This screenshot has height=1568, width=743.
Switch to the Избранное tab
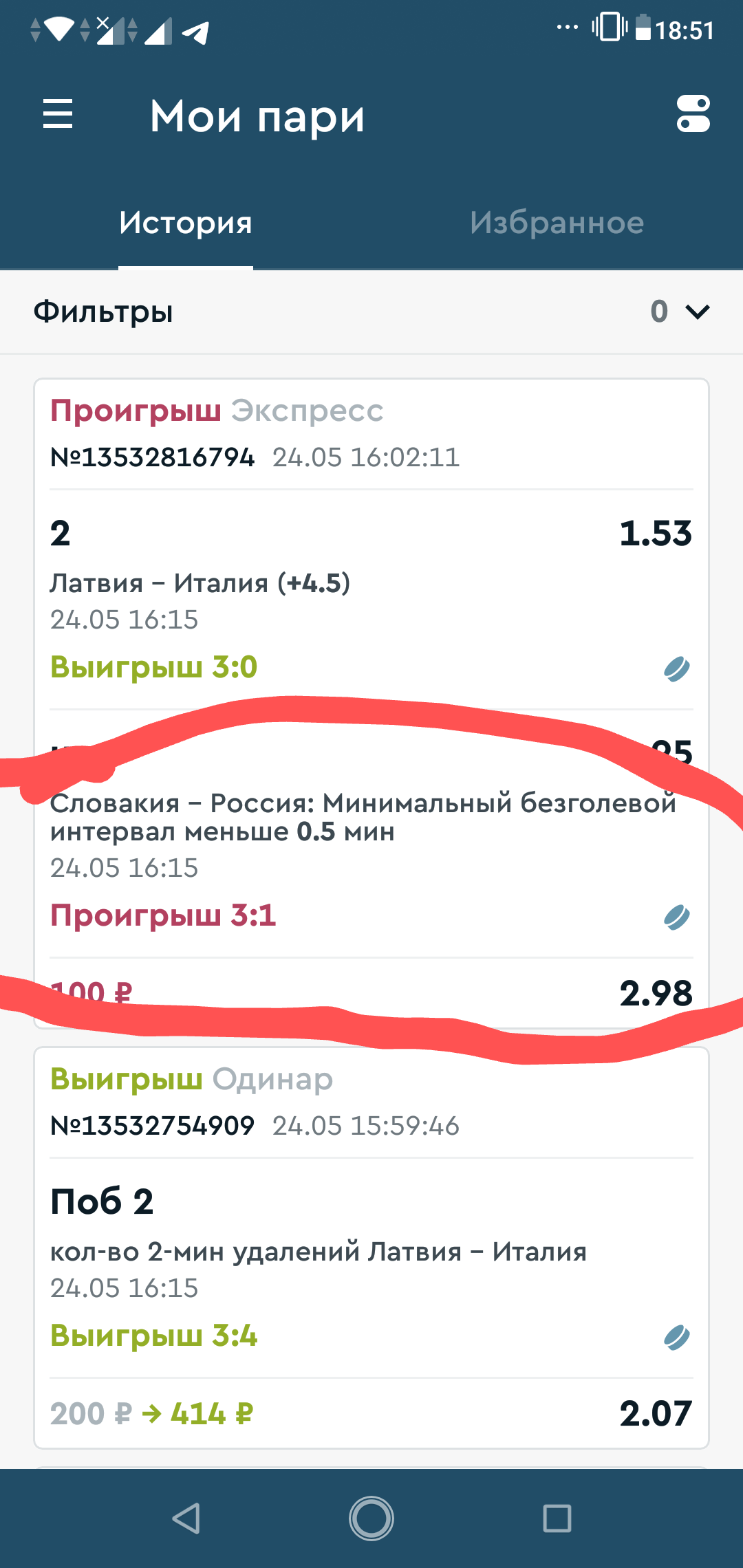pos(557,223)
